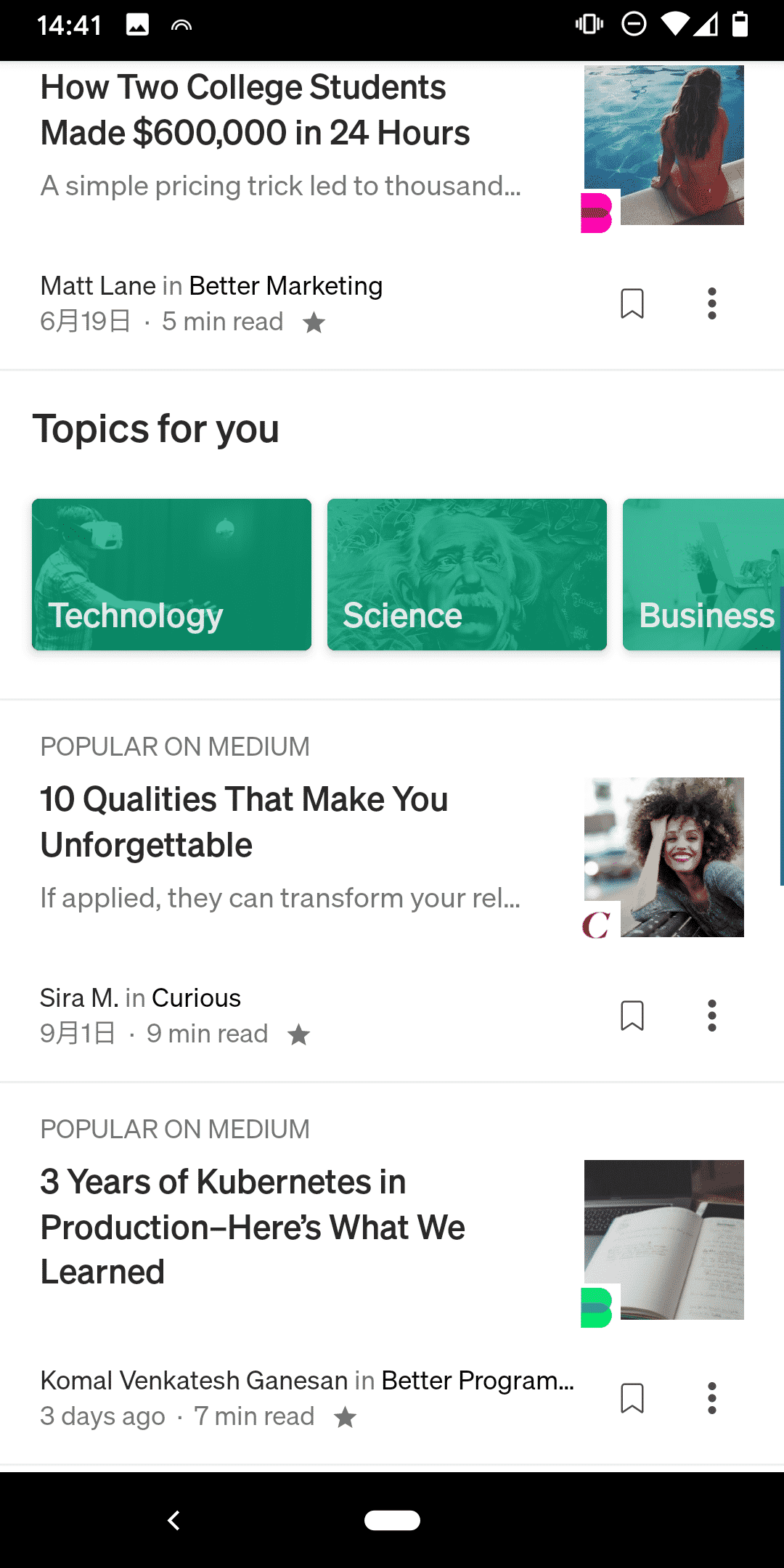This screenshot has height=1568, width=784.
Task: Read 10 Qualities That Make You Unforgettable
Action: tap(244, 822)
